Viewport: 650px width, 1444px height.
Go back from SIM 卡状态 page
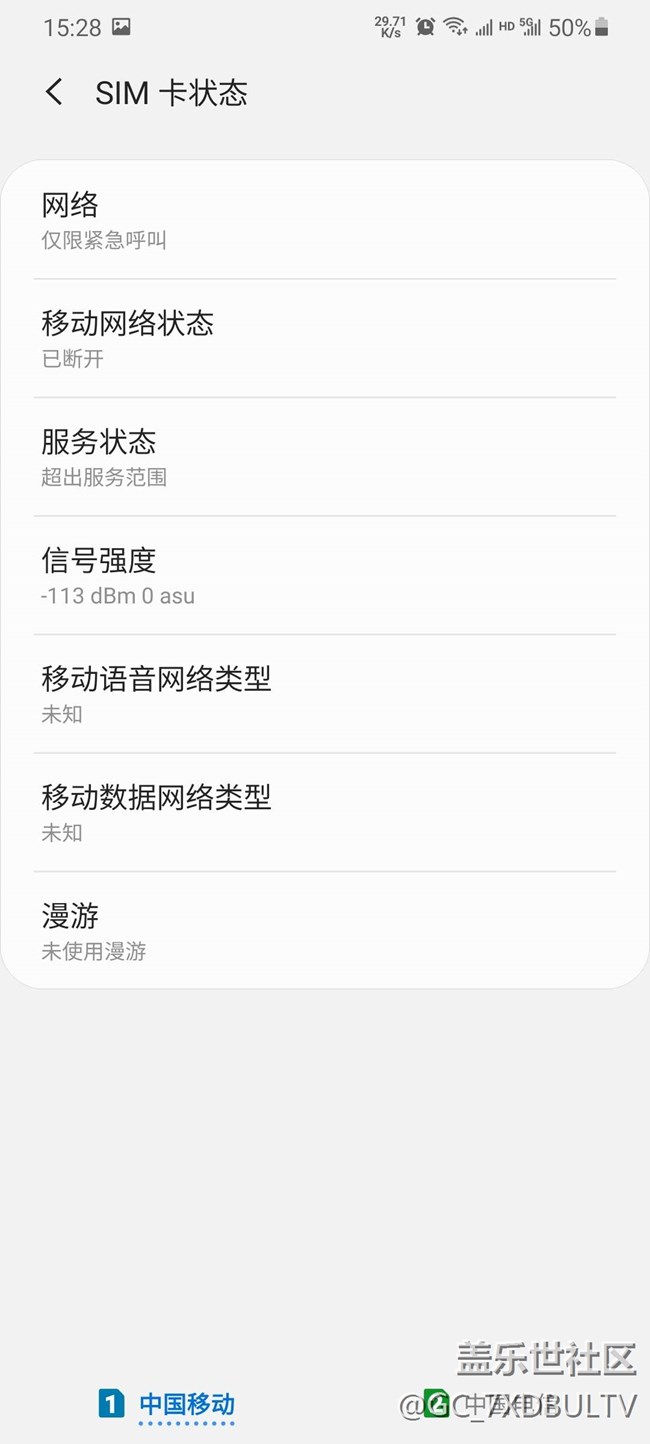click(x=54, y=93)
